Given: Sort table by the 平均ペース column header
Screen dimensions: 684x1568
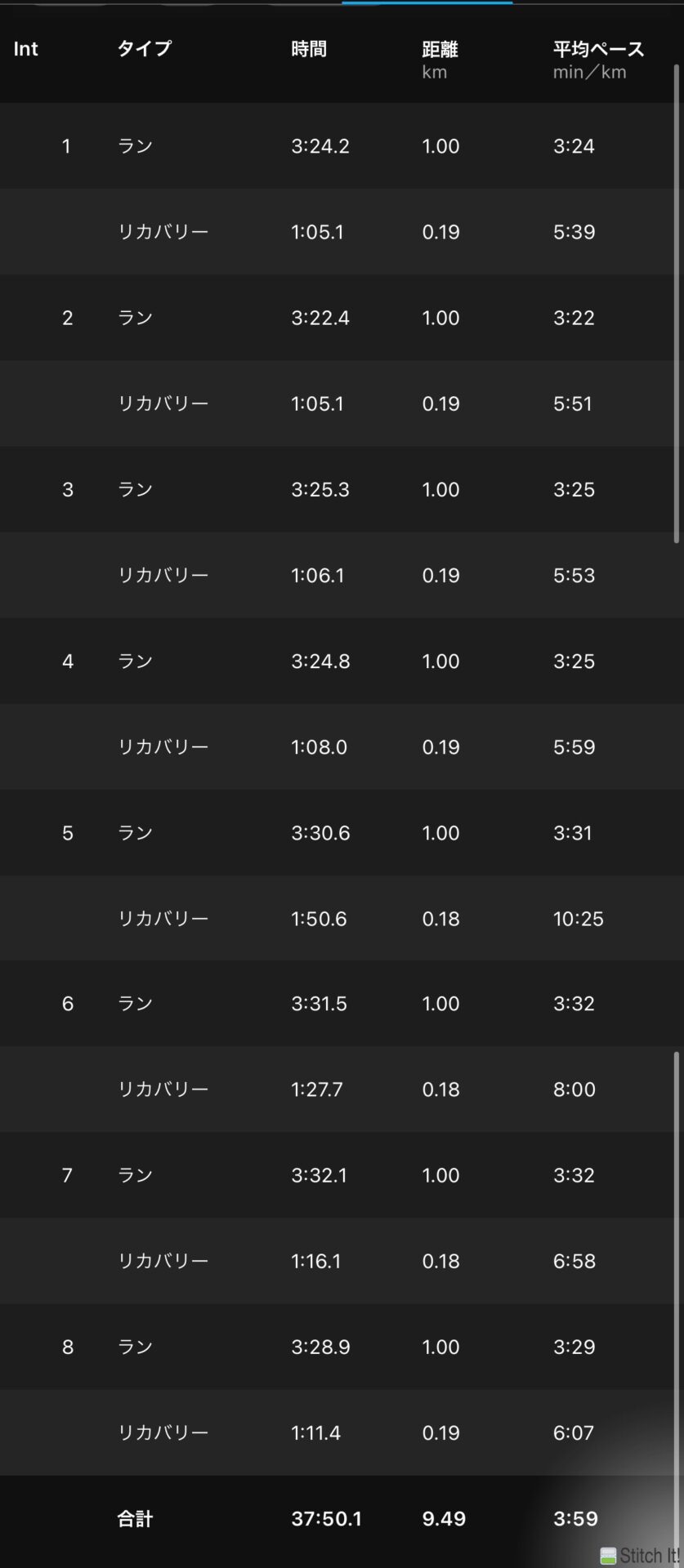Looking at the screenshot, I should 597,49.
